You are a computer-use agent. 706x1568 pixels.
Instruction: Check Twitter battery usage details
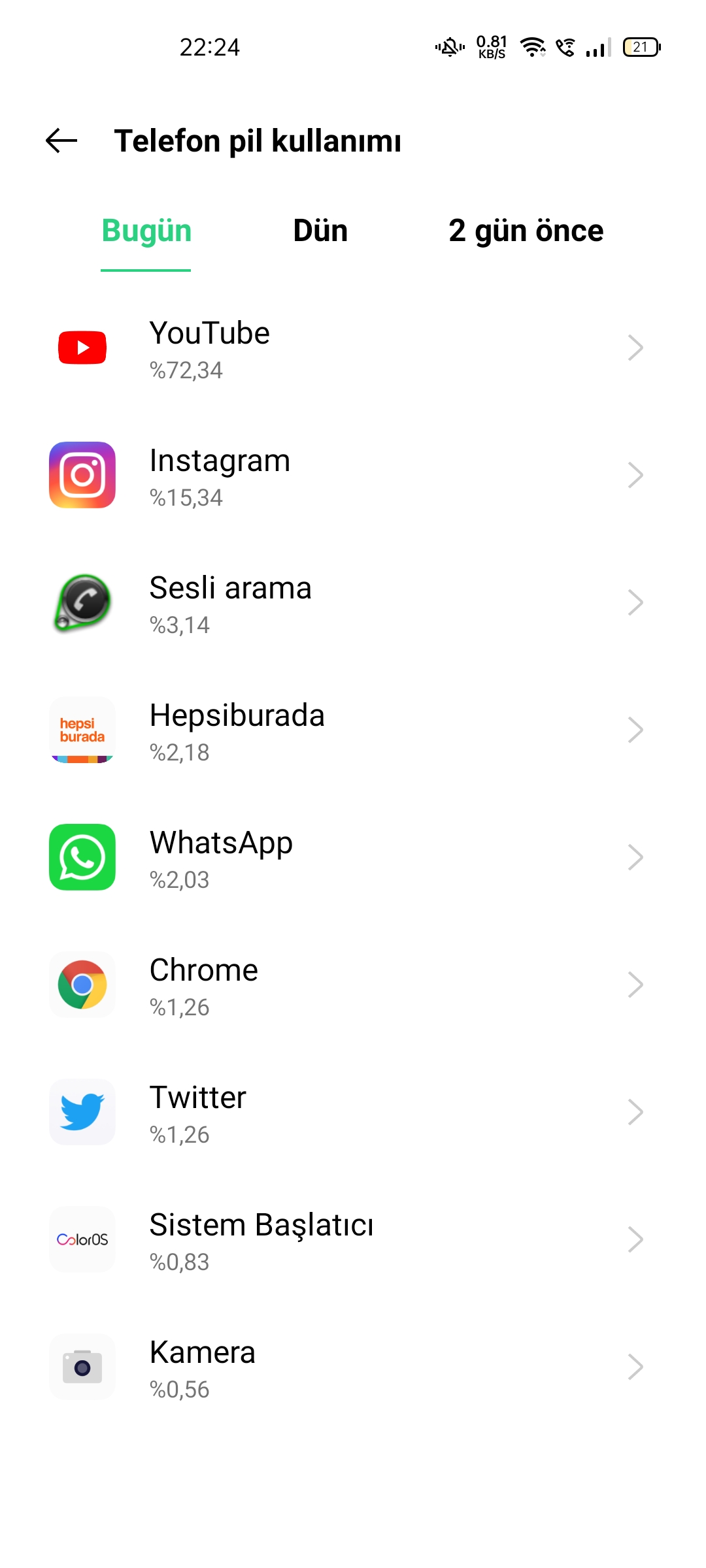pos(353,1113)
